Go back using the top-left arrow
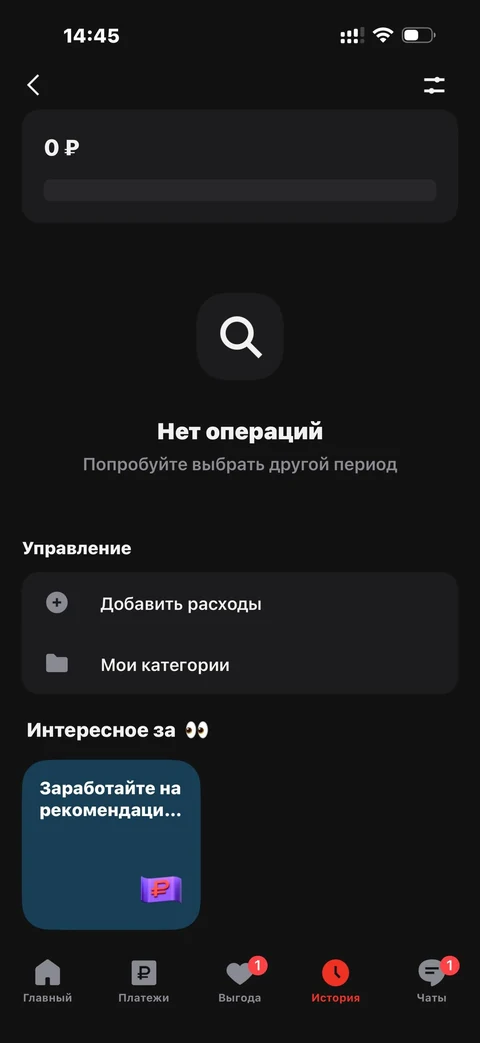480x1043 pixels. 33,84
